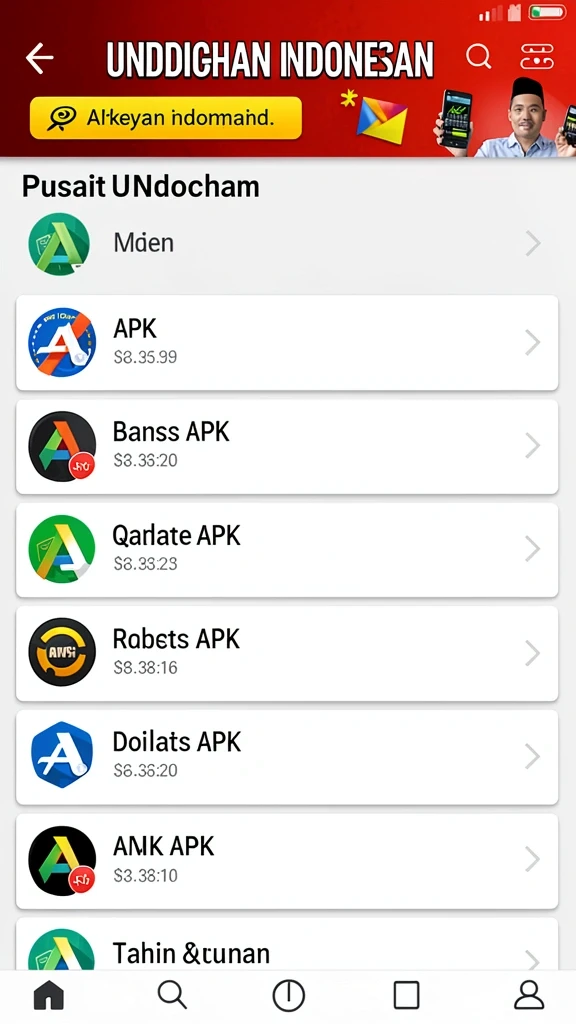This screenshot has height=1024, width=576.
Task: Go to the profile tab
Action: [529, 995]
